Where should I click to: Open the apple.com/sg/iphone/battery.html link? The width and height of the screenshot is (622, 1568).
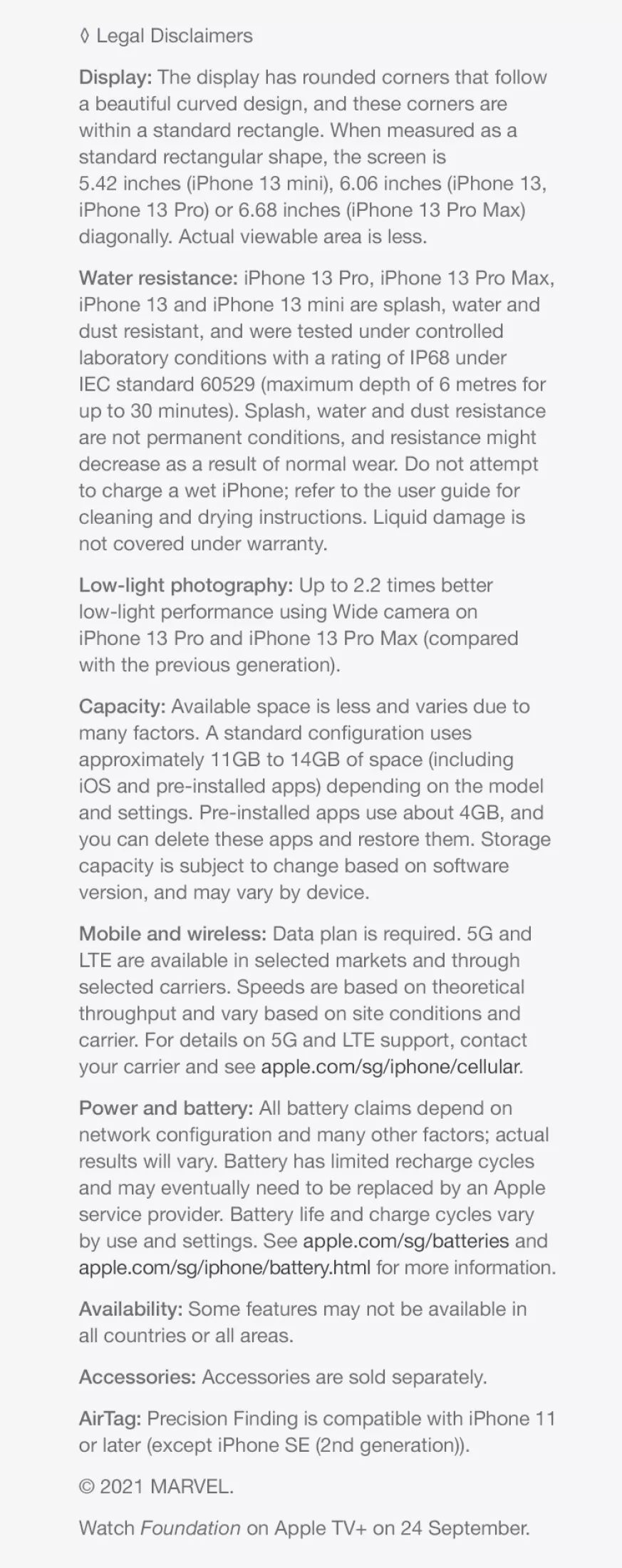[224, 1267]
